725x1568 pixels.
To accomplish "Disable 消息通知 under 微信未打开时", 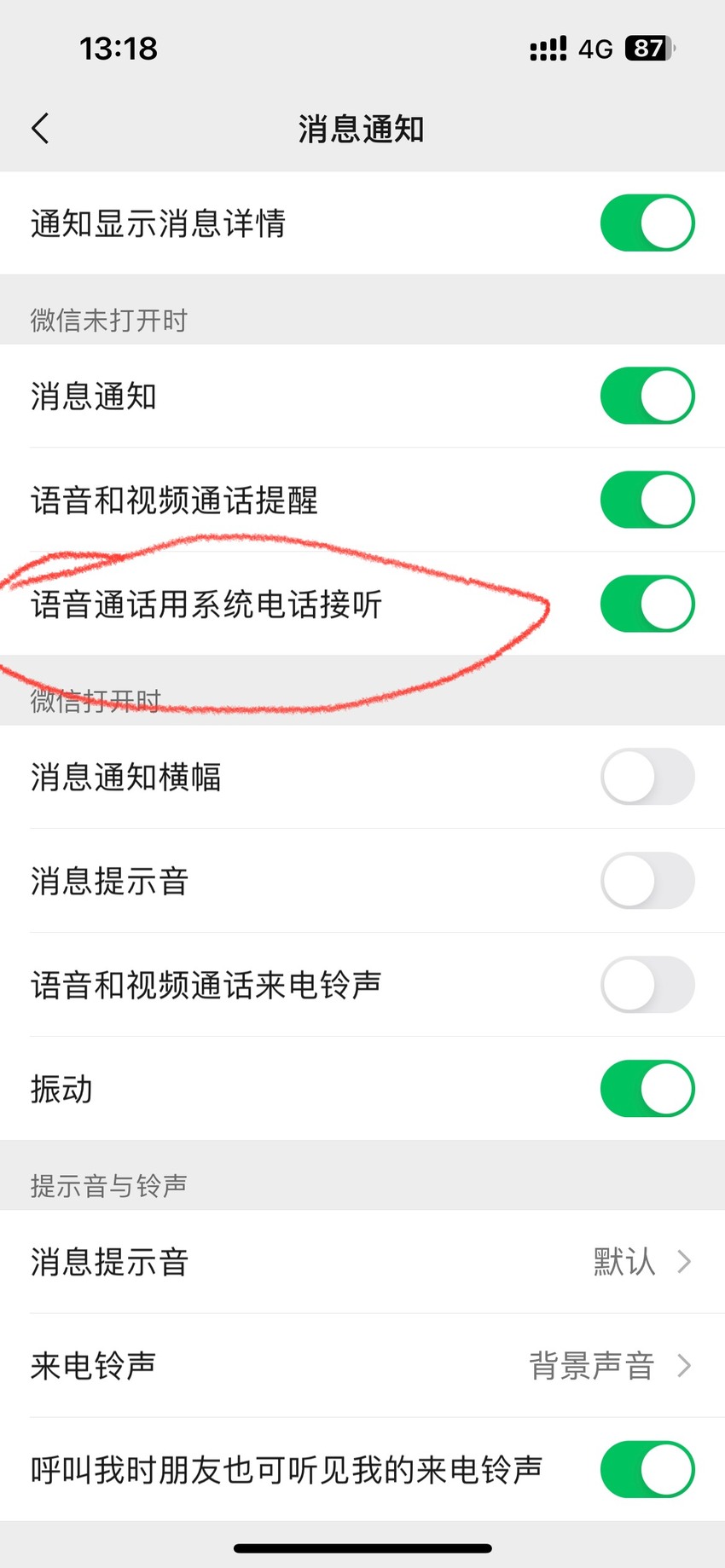I will coord(647,396).
